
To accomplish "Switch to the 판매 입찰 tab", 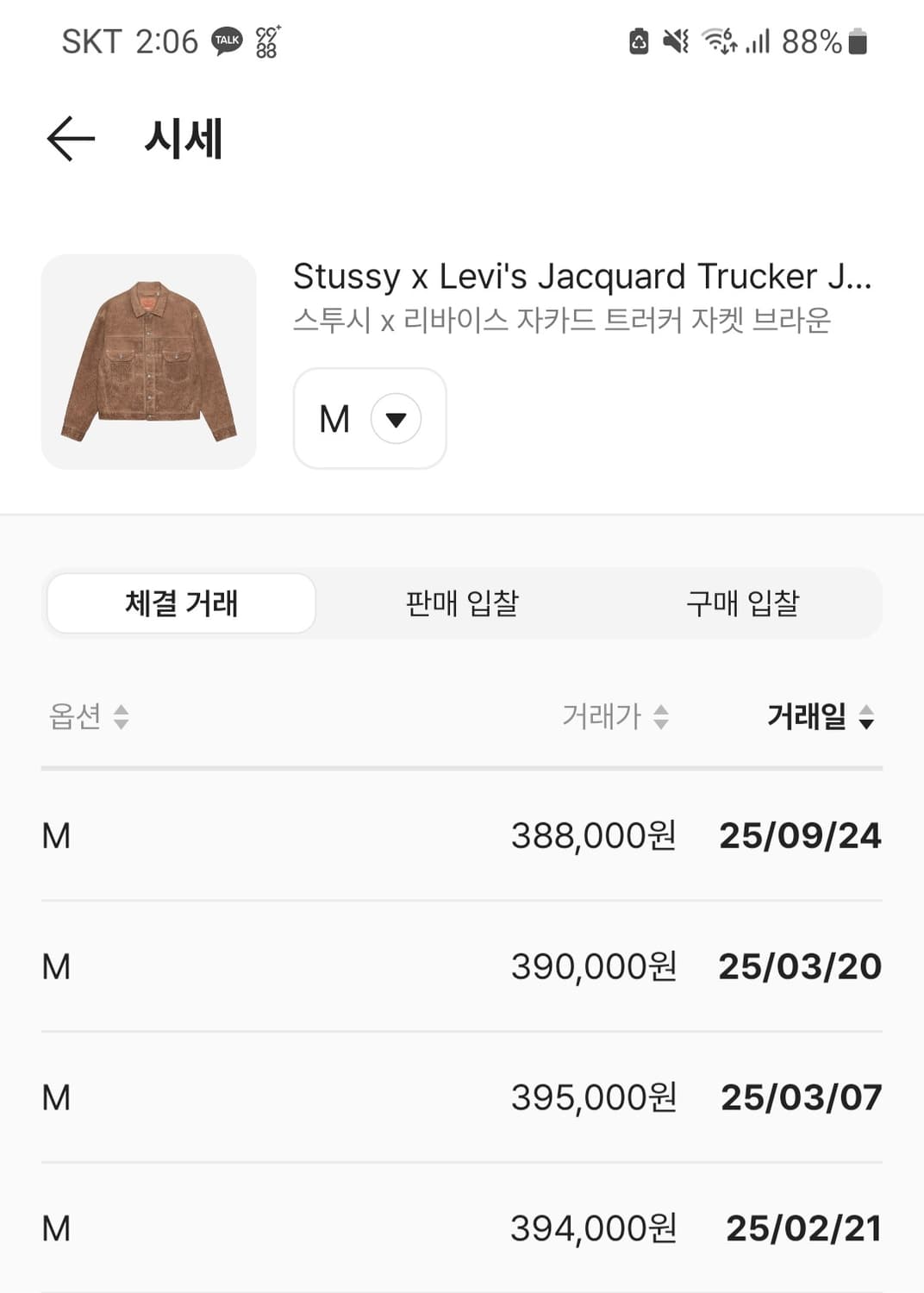I will click(462, 603).
